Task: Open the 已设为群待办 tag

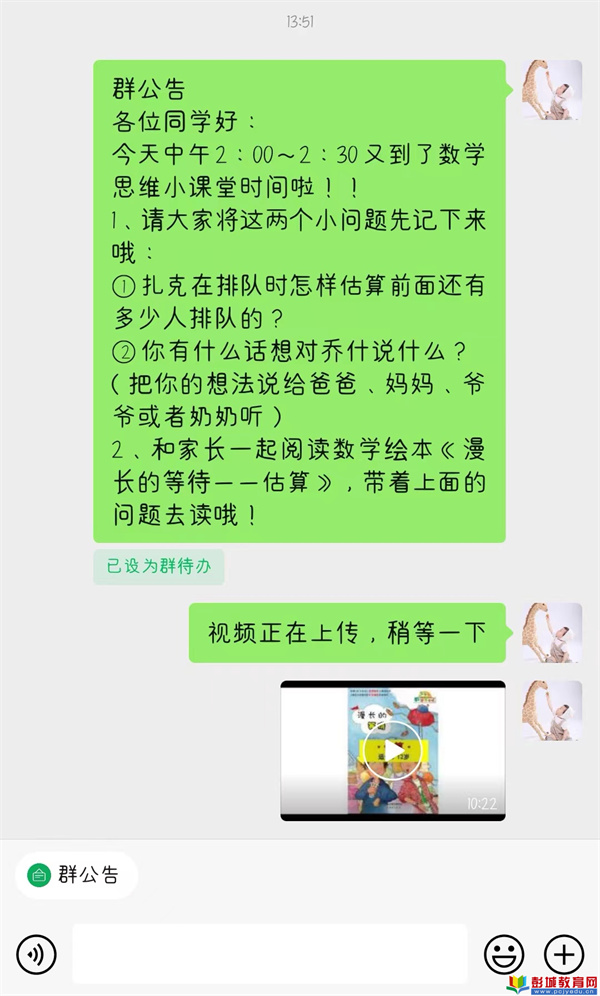Action: point(159,566)
